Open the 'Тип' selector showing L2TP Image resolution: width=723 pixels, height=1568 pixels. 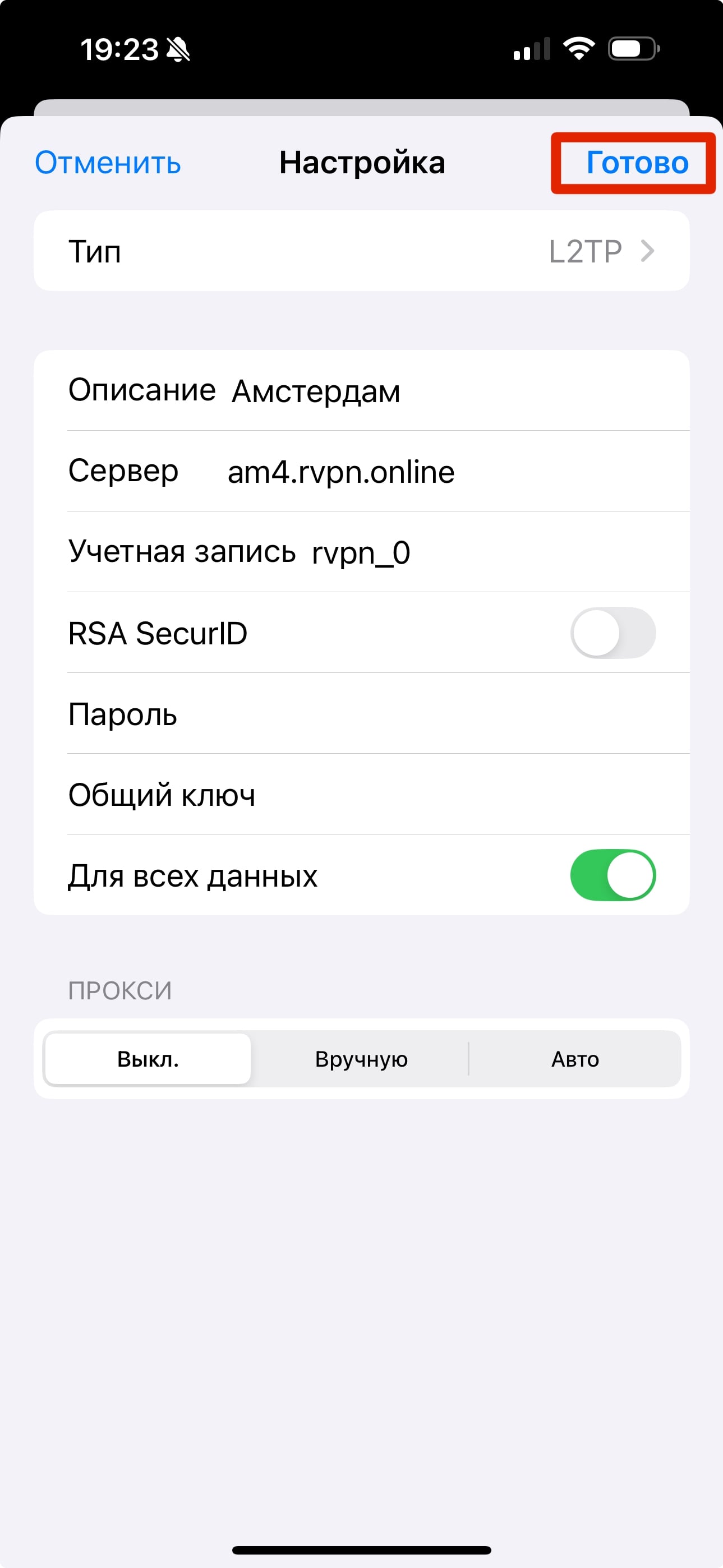(361, 251)
